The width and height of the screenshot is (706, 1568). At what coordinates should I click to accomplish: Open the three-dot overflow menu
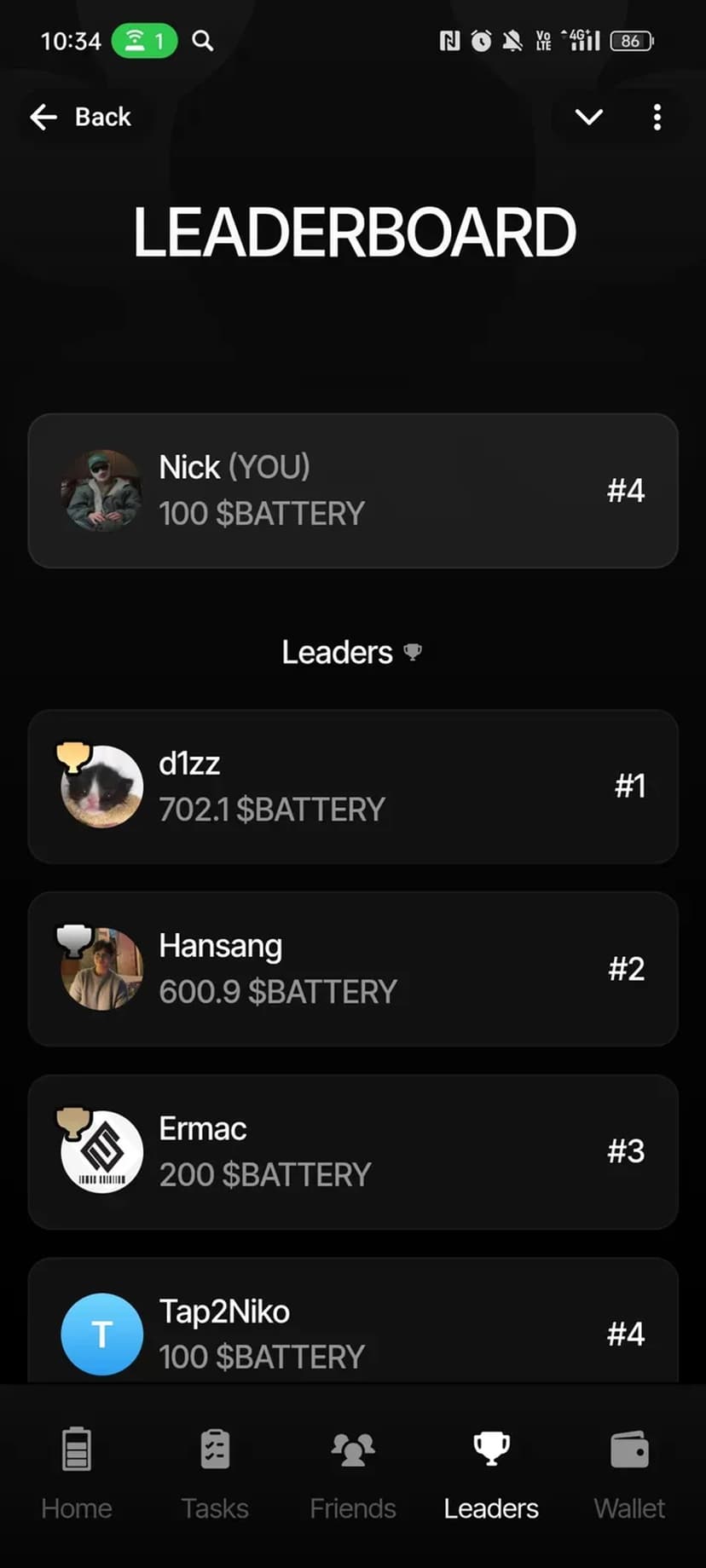(x=657, y=117)
